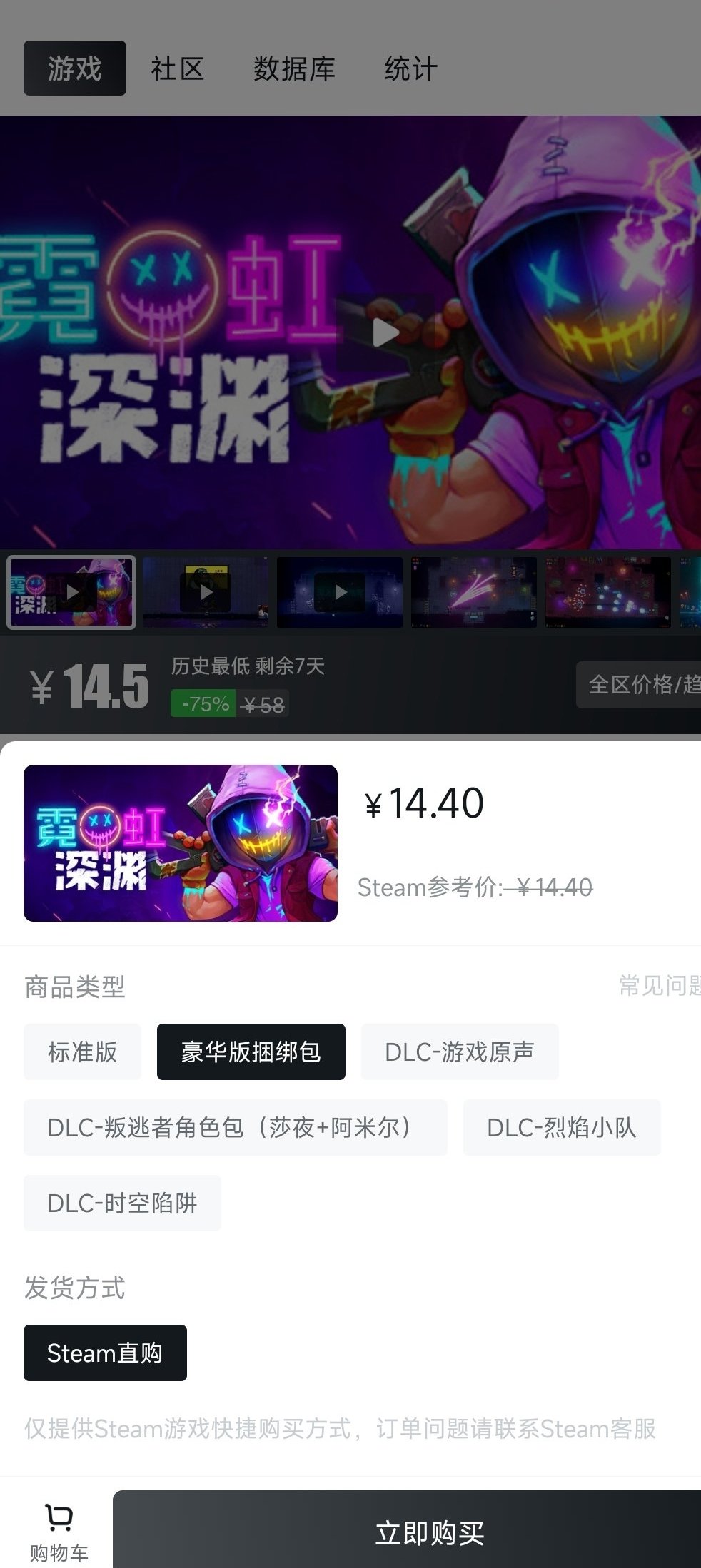Select DLC-烈焰小队 option
Image resolution: width=701 pixels, height=1568 pixels.
pyautogui.click(x=561, y=1128)
